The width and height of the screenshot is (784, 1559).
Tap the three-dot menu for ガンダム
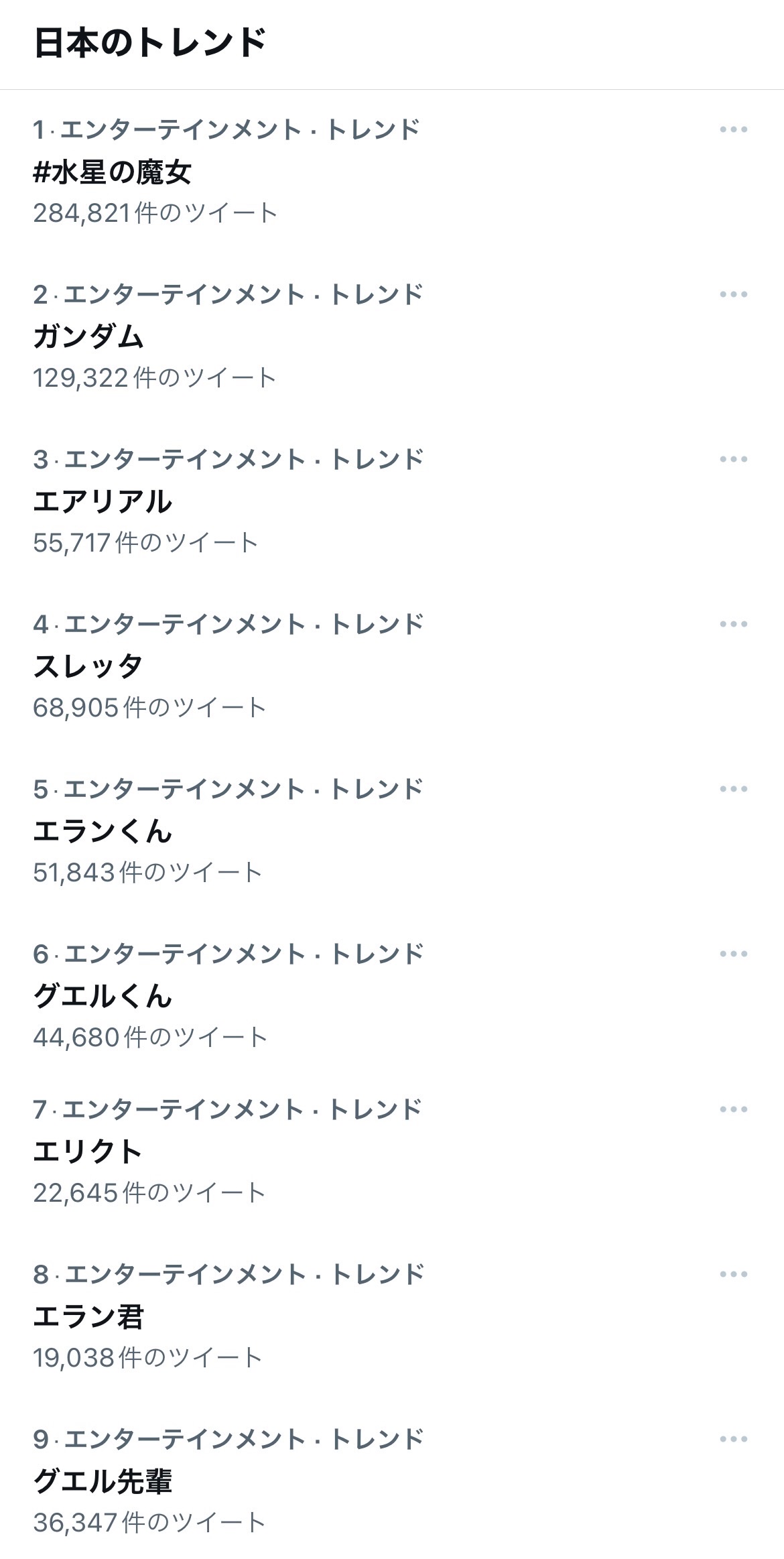(733, 294)
